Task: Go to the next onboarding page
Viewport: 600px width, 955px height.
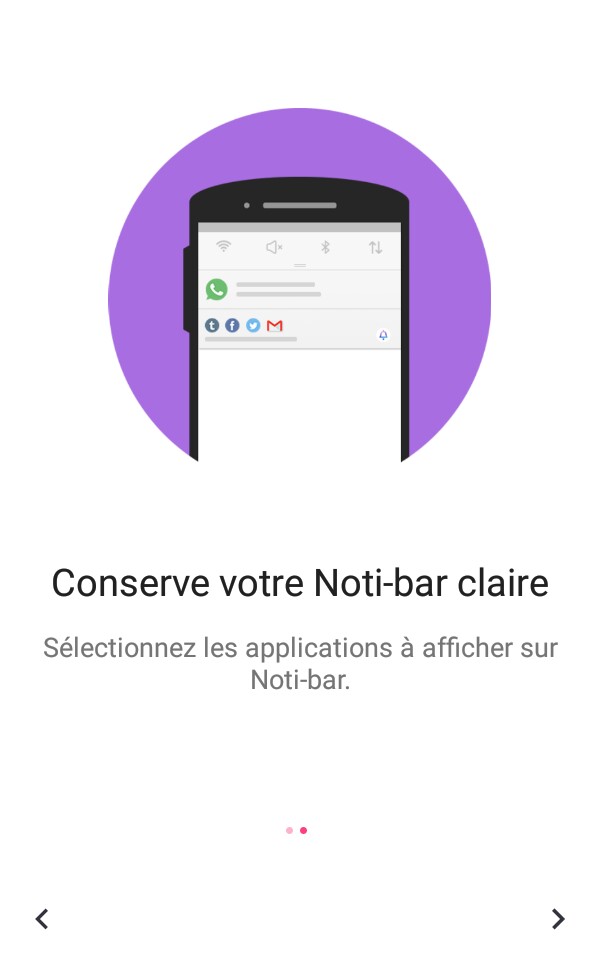Action: tap(558, 918)
